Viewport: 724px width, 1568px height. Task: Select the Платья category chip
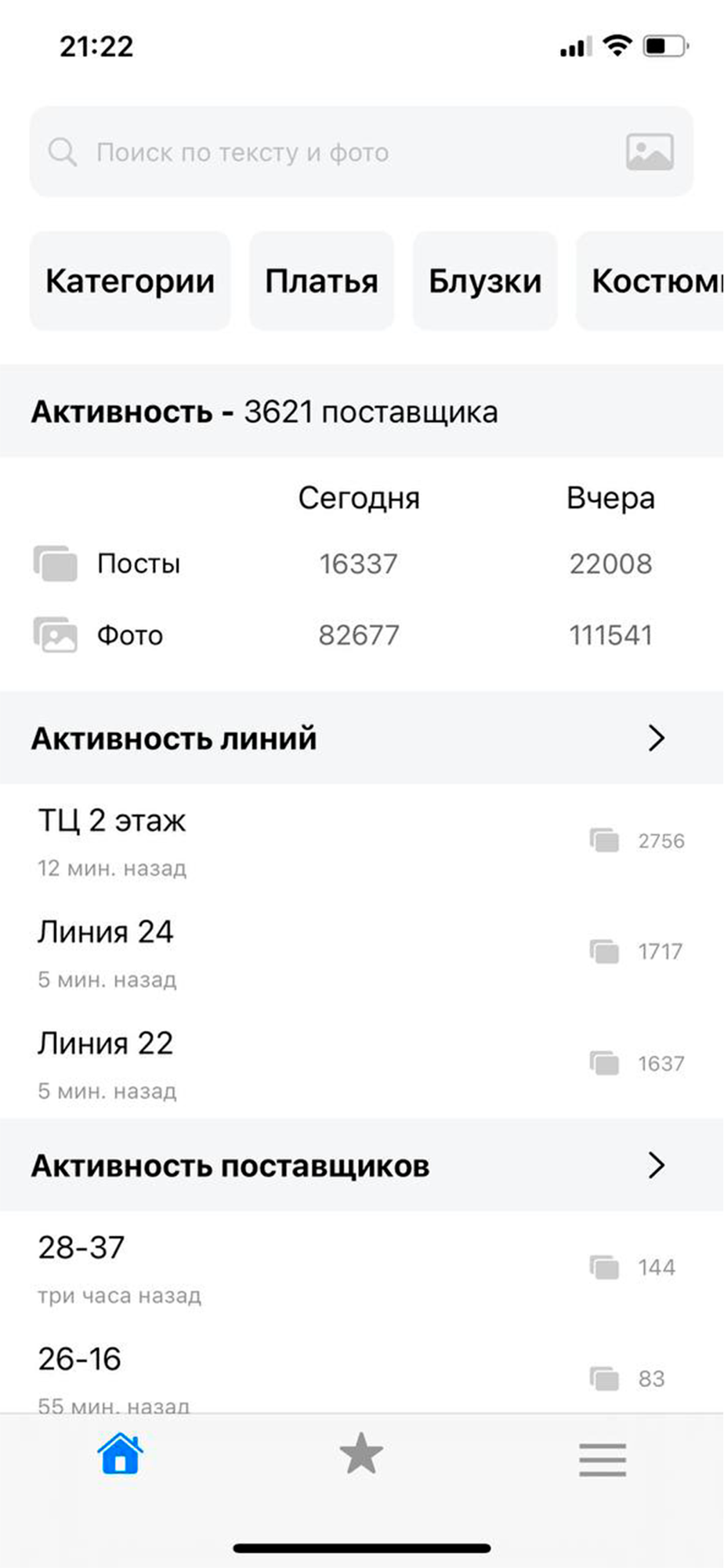coord(322,280)
